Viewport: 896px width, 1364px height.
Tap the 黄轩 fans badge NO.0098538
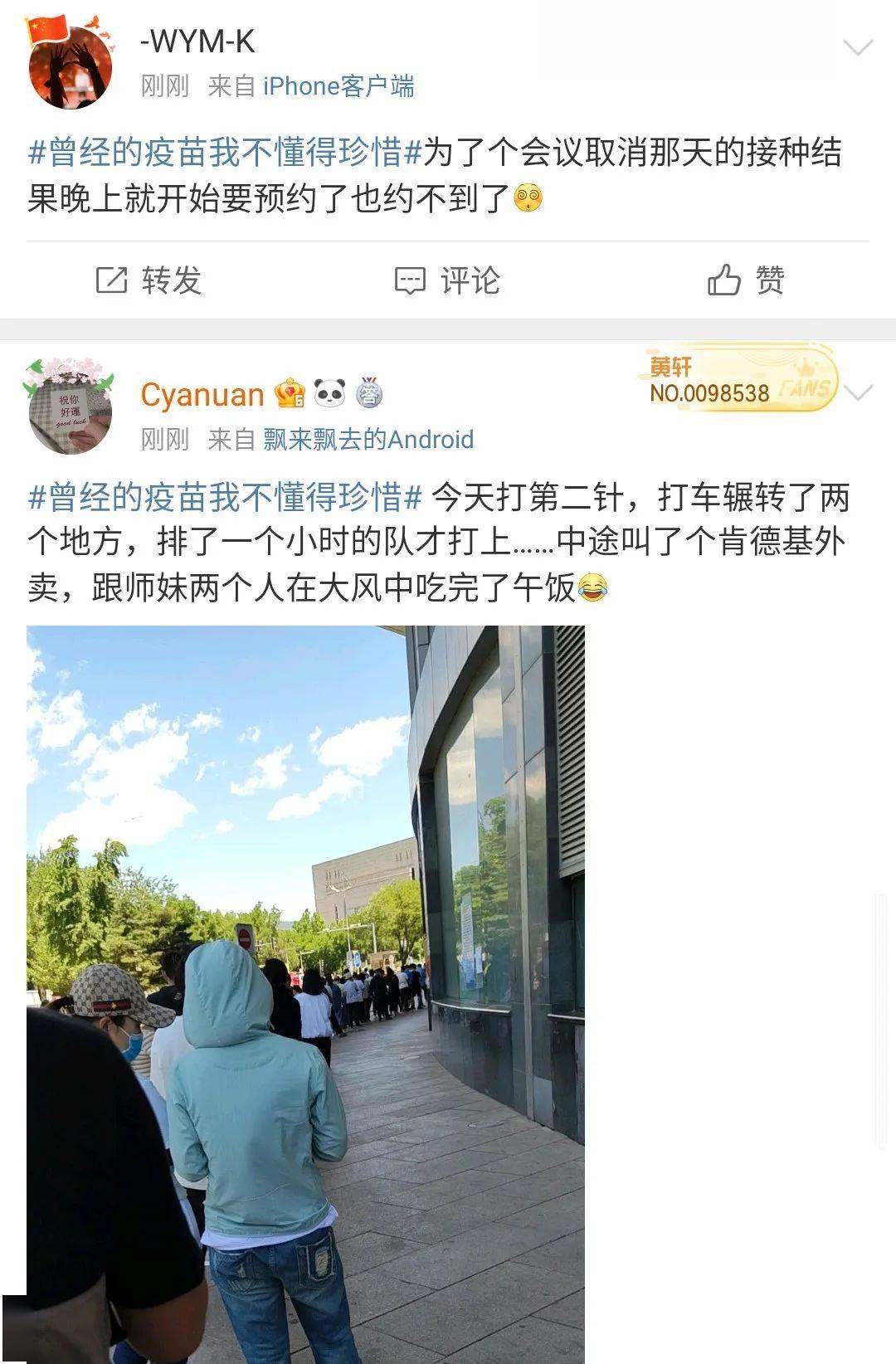(737, 380)
